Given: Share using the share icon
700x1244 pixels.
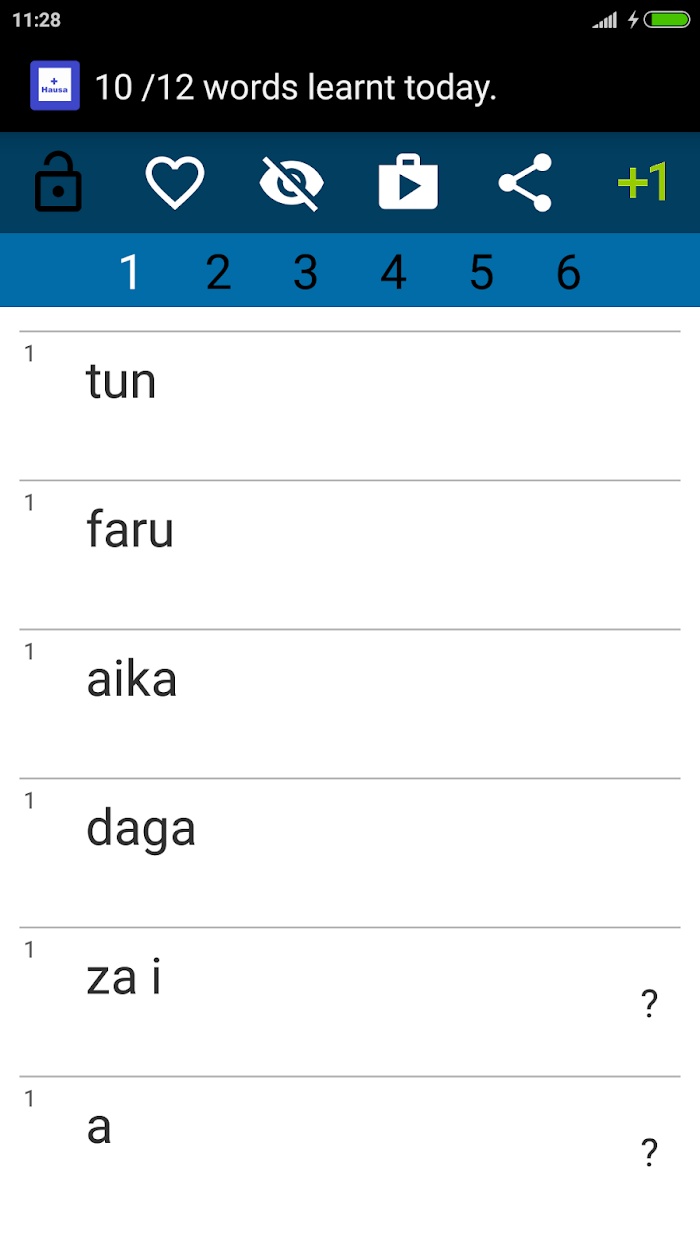Looking at the screenshot, I should click(525, 182).
